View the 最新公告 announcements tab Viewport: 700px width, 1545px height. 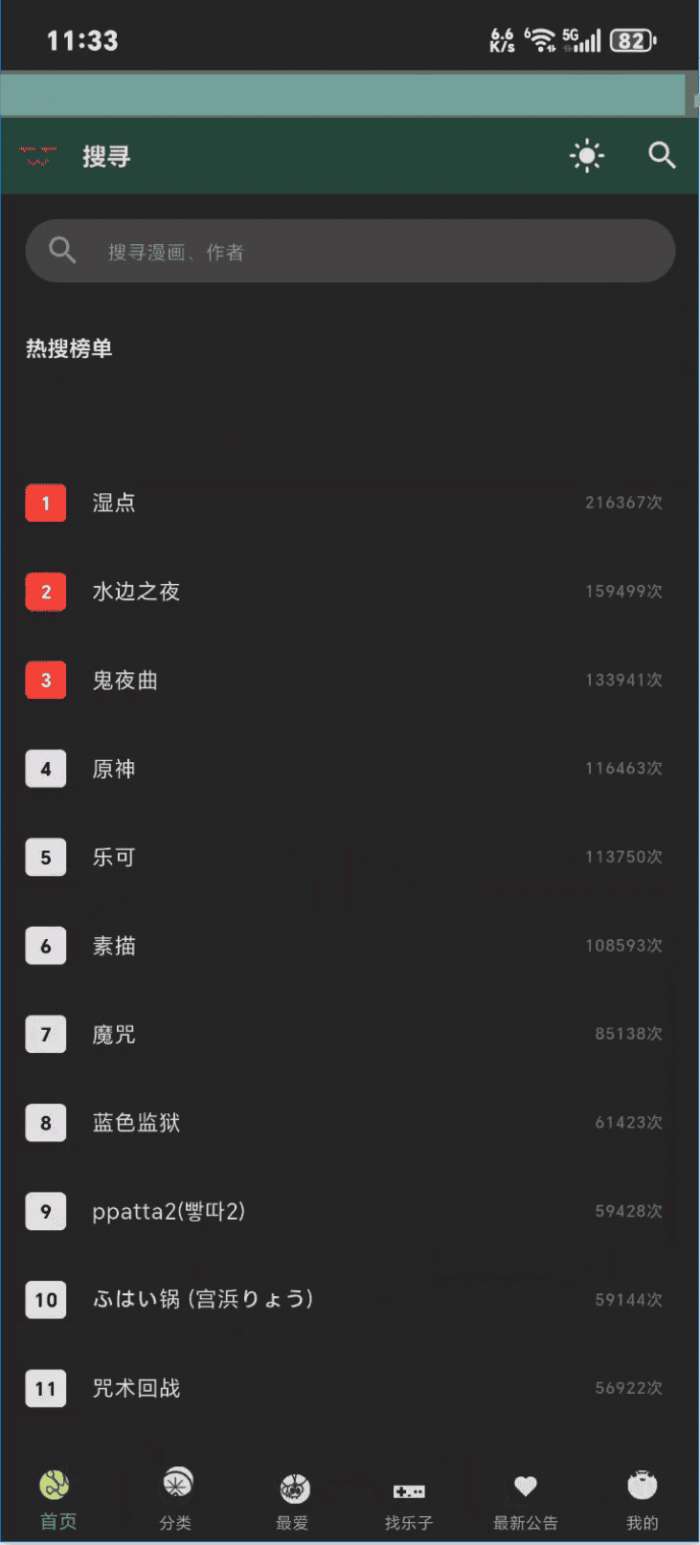[525, 1500]
